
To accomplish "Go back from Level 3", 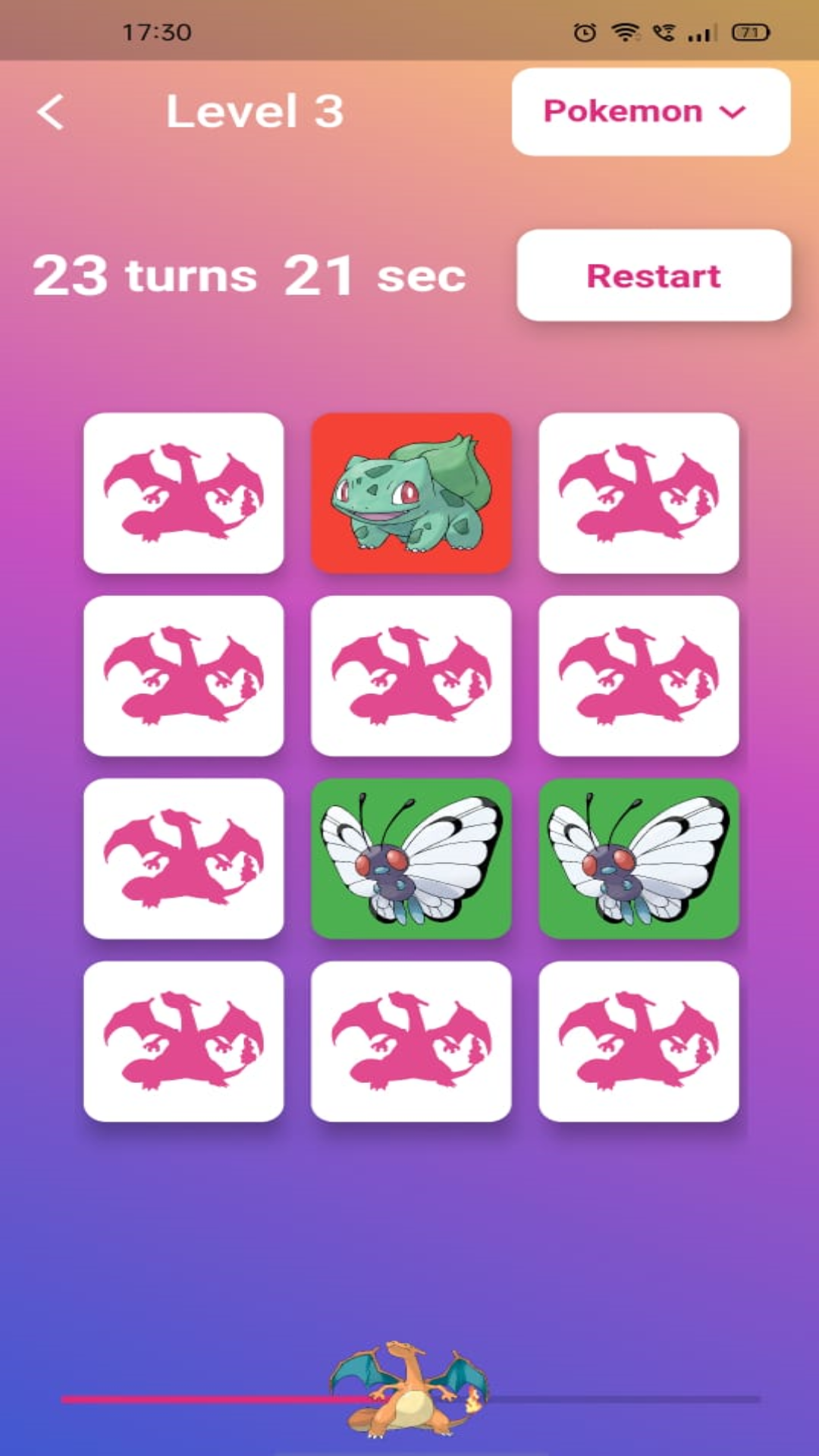I will 51,112.
